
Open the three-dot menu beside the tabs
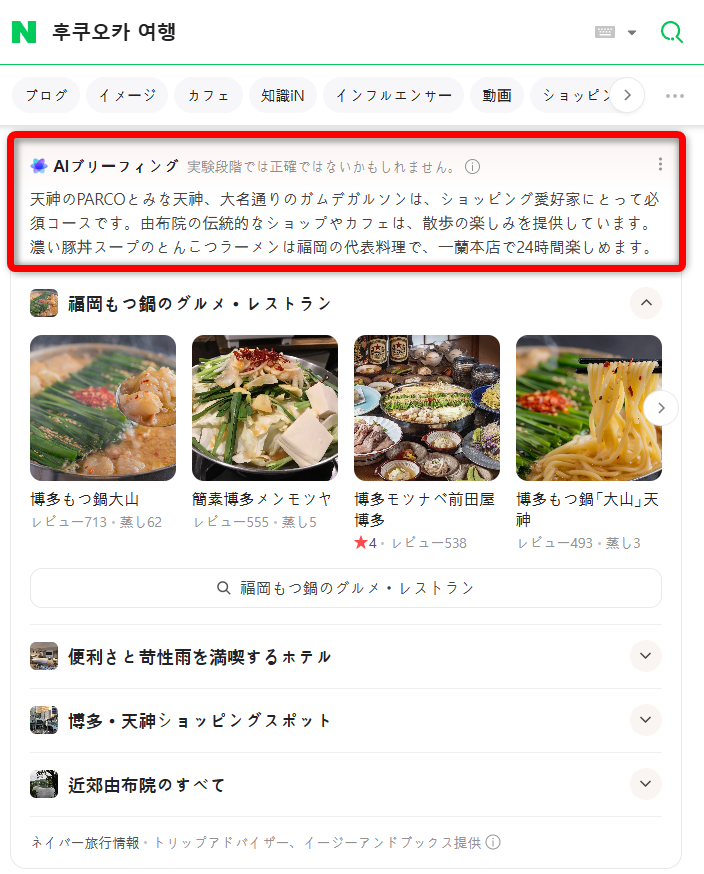click(x=675, y=96)
